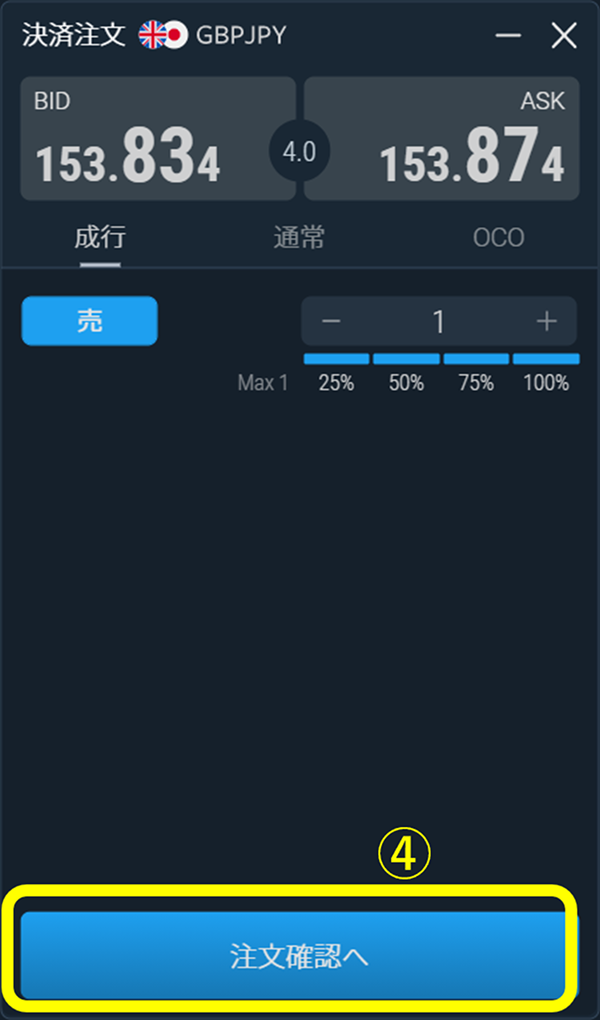The height and width of the screenshot is (1020, 600).
Task: Select the 成行 market order tab
Action: coord(100,237)
